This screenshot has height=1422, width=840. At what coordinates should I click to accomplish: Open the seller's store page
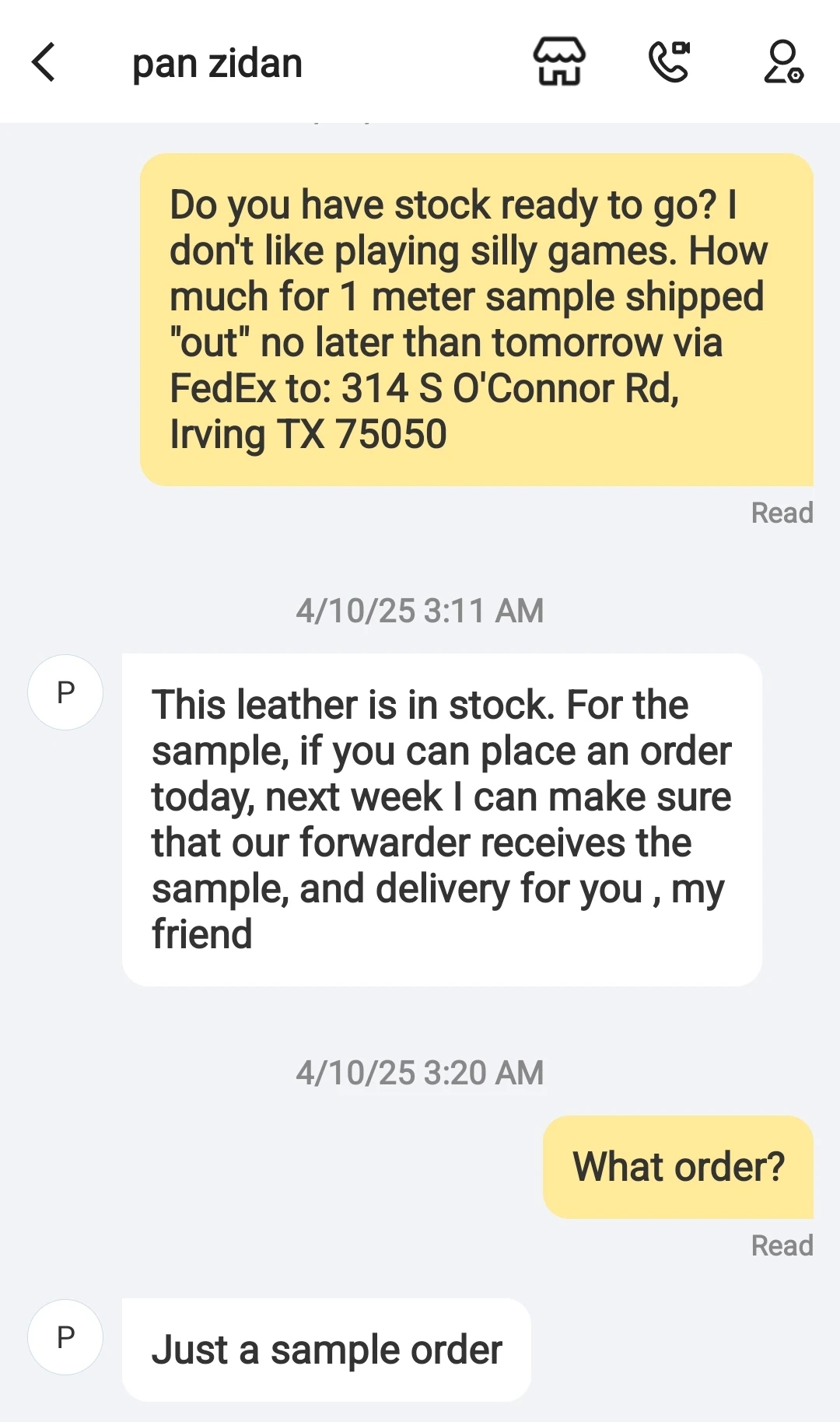click(x=558, y=61)
